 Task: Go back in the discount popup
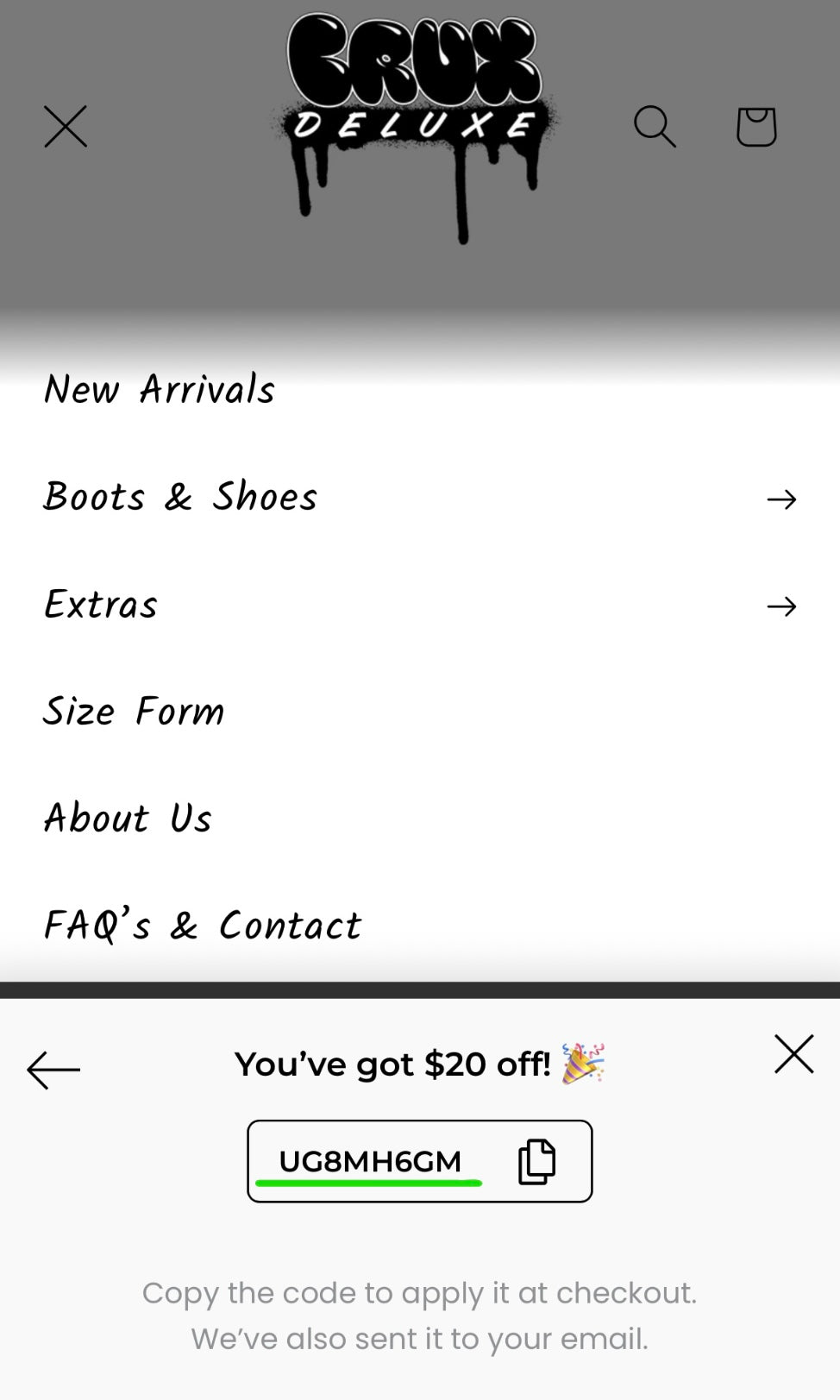53,1070
